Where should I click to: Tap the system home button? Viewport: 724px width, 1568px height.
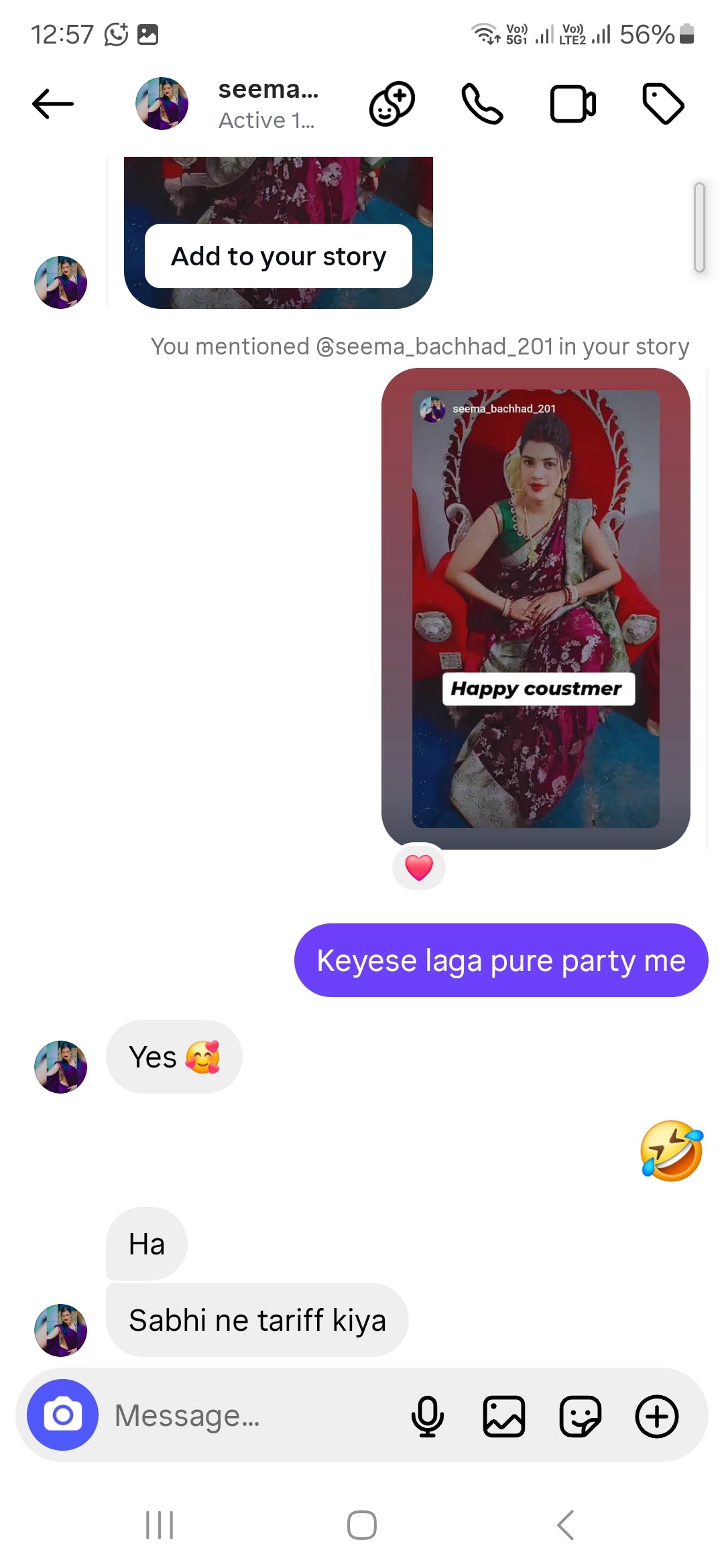pos(362,1525)
